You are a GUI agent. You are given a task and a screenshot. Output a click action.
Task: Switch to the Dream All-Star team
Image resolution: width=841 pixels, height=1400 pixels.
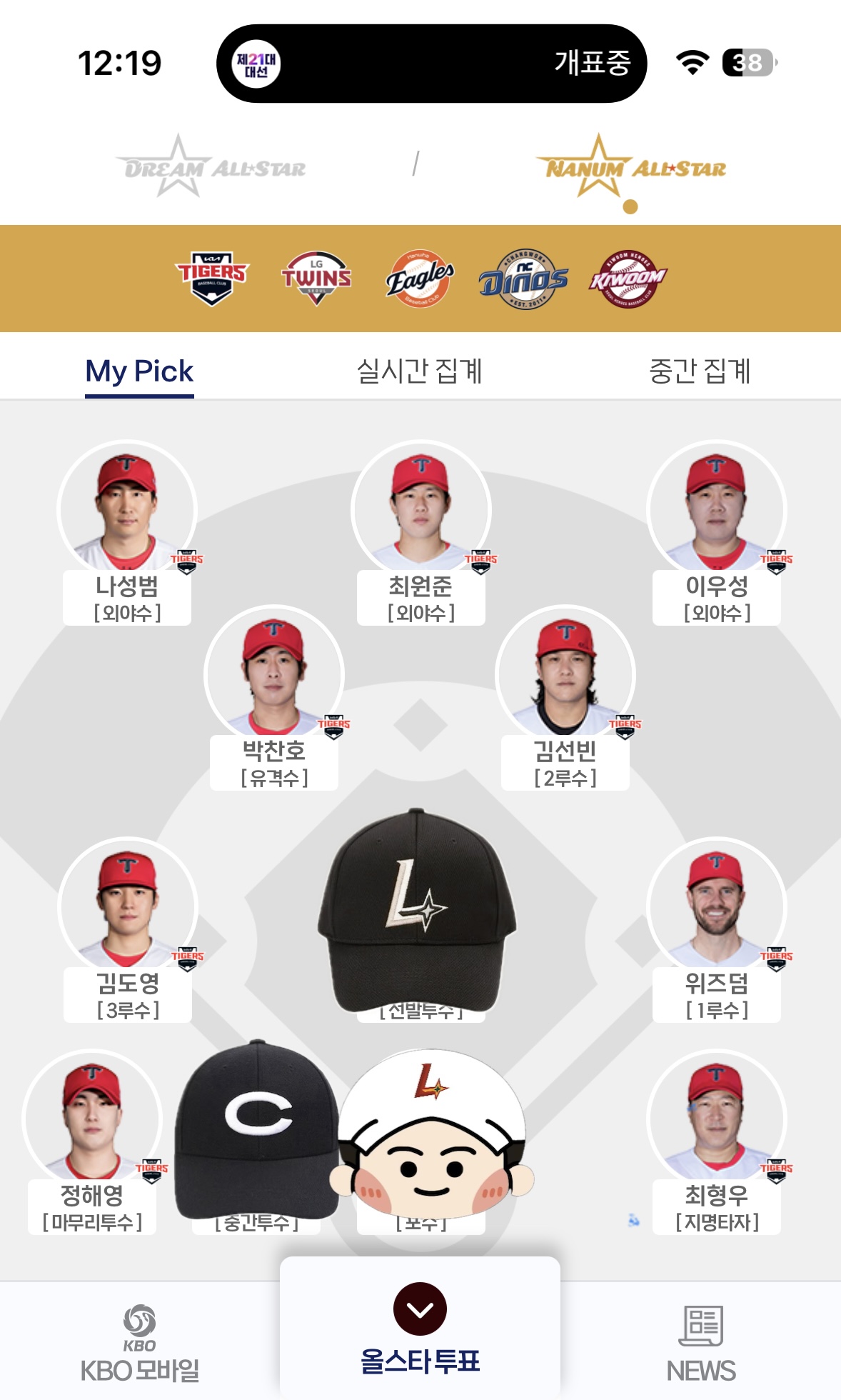(211, 166)
